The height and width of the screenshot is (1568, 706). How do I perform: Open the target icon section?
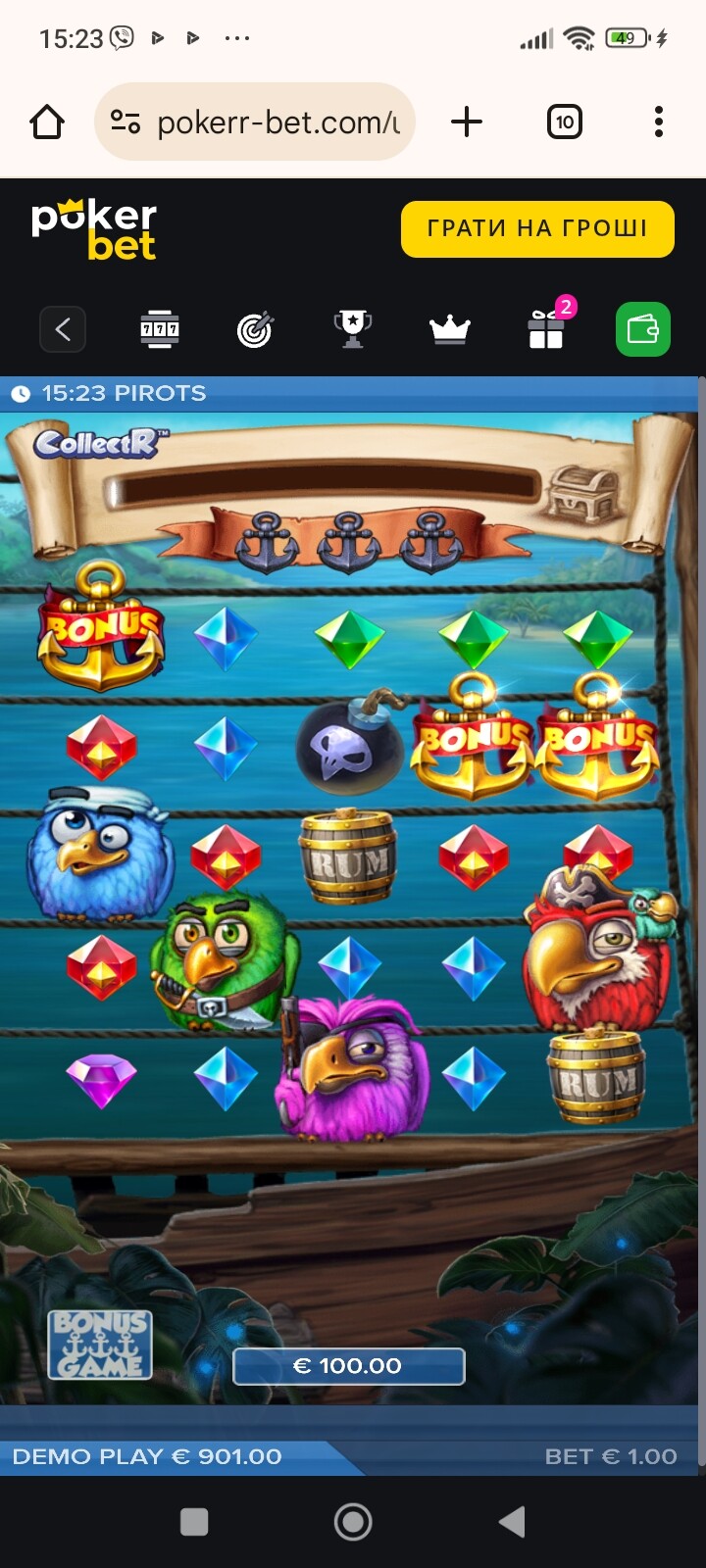pyautogui.click(x=256, y=329)
